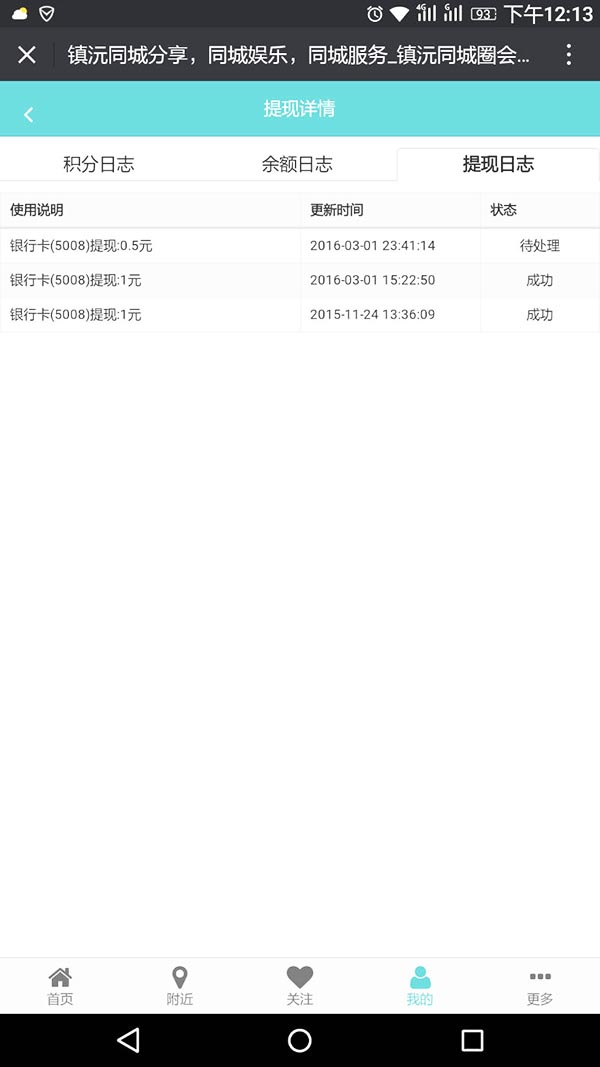Open the system recent apps view
Viewport: 600px width, 1067px height.
472,1040
